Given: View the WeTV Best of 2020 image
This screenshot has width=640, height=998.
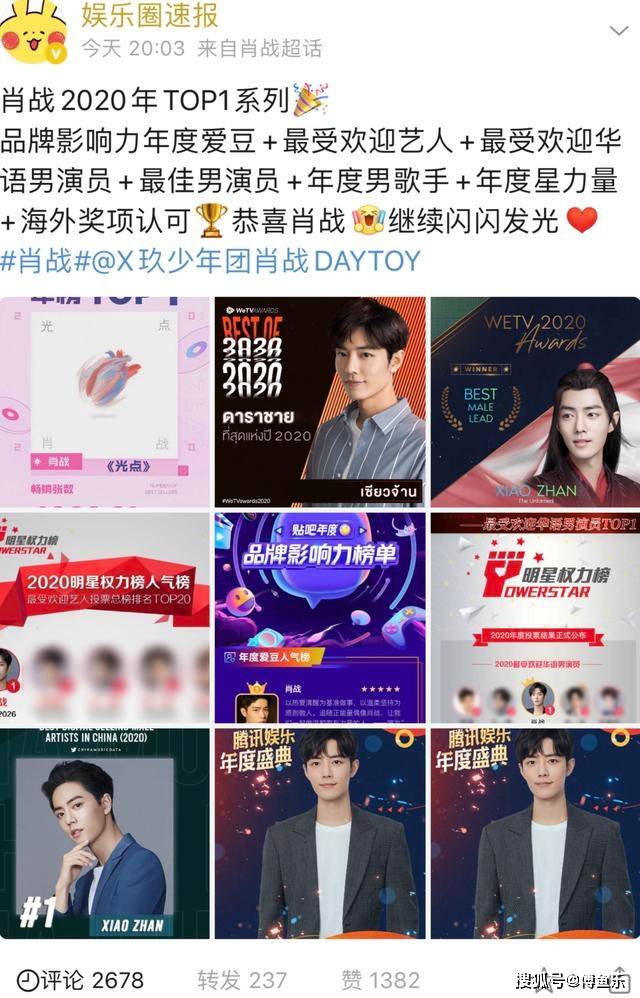Looking at the screenshot, I should click(x=320, y=402).
